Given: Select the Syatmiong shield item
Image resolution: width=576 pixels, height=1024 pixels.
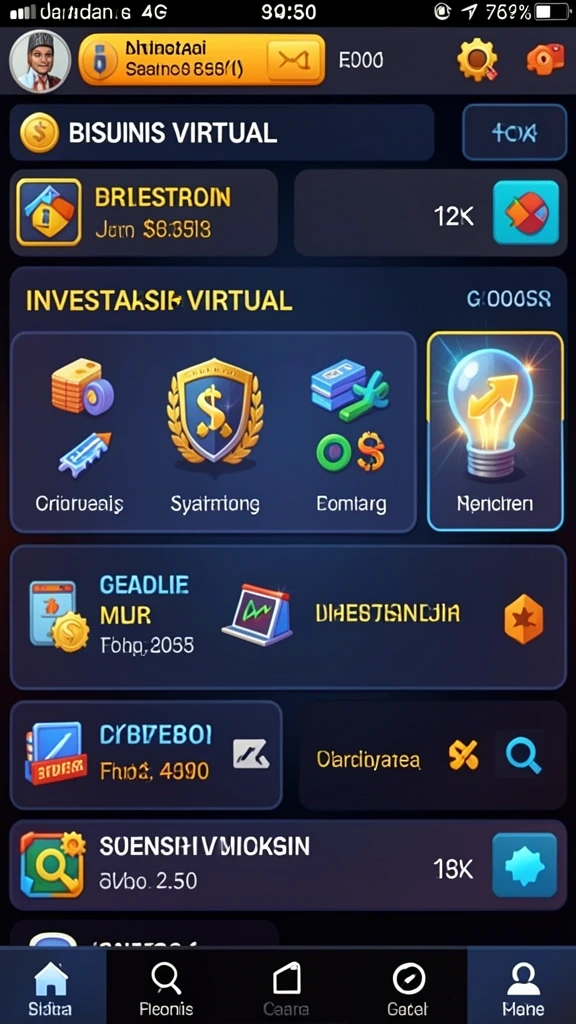Looking at the screenshot, I should [215, 434].
